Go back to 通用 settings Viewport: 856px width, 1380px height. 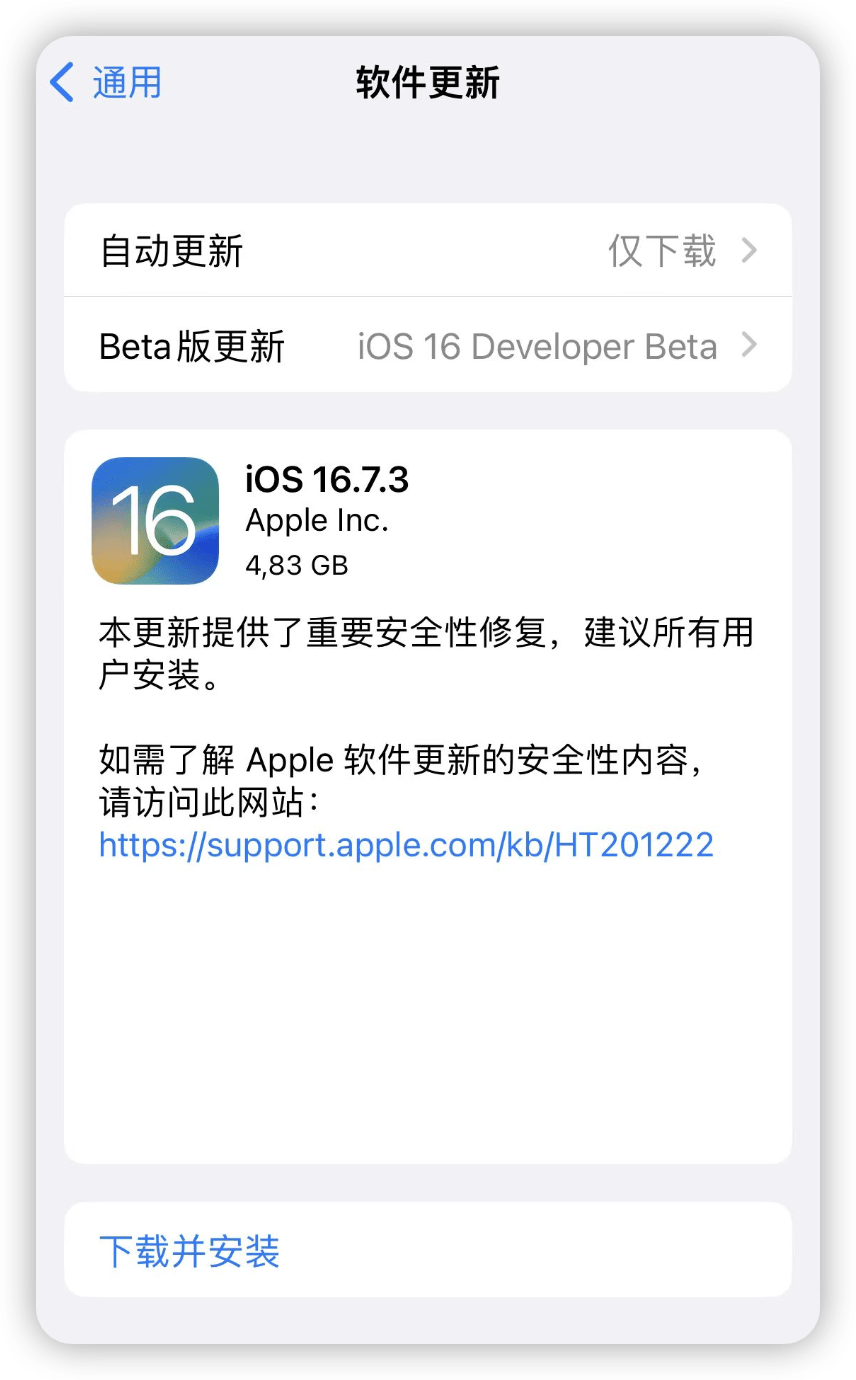(x=106, y=83)
